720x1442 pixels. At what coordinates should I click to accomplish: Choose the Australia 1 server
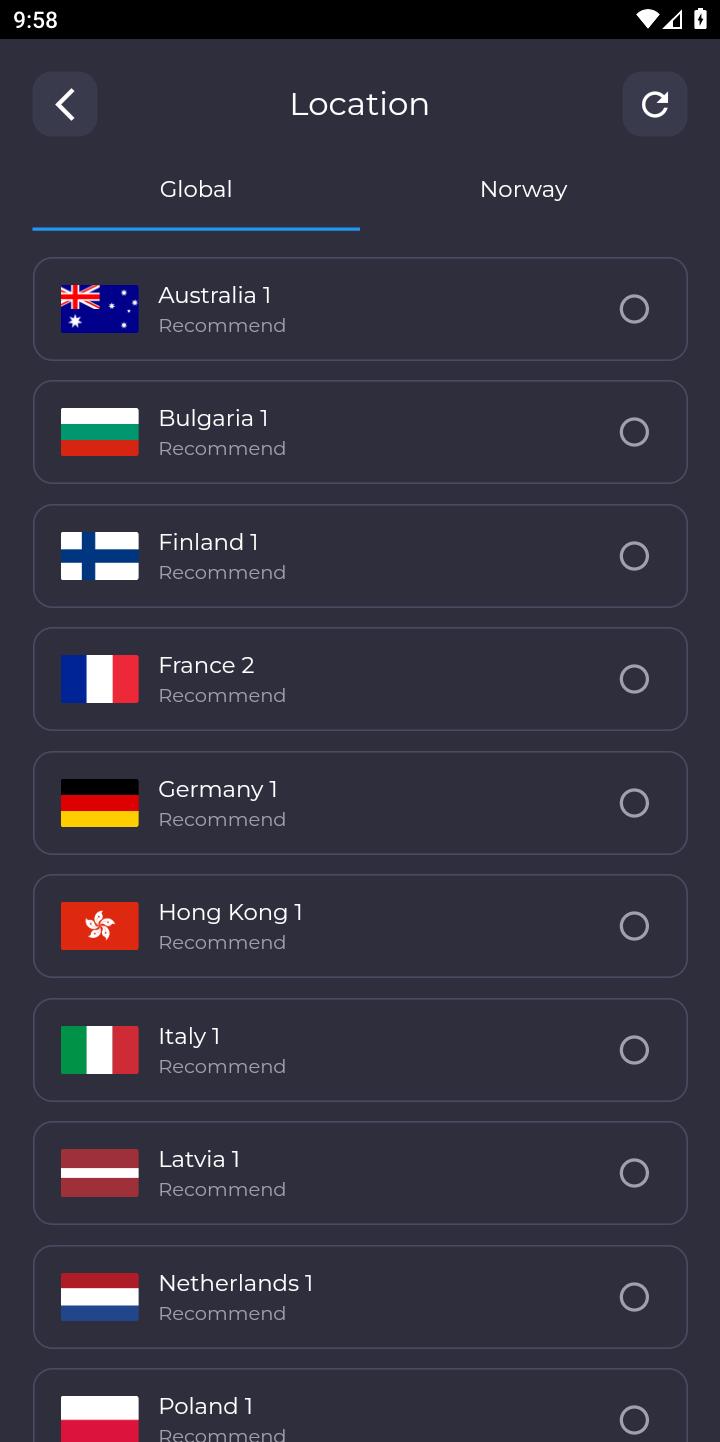tap(360, 309)
